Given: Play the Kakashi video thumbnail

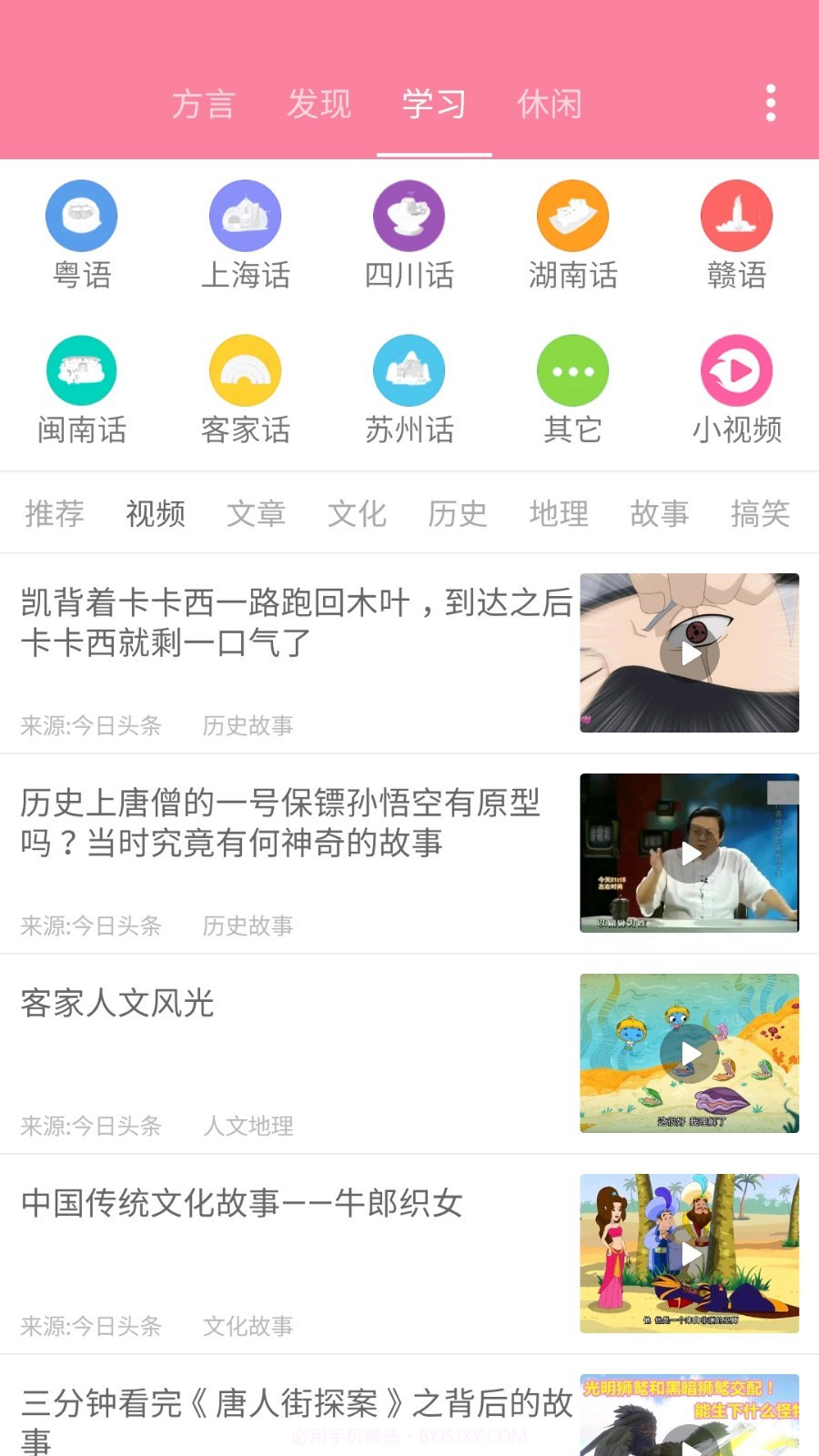Looking at the screenshot, I should (x=689, y=652).
